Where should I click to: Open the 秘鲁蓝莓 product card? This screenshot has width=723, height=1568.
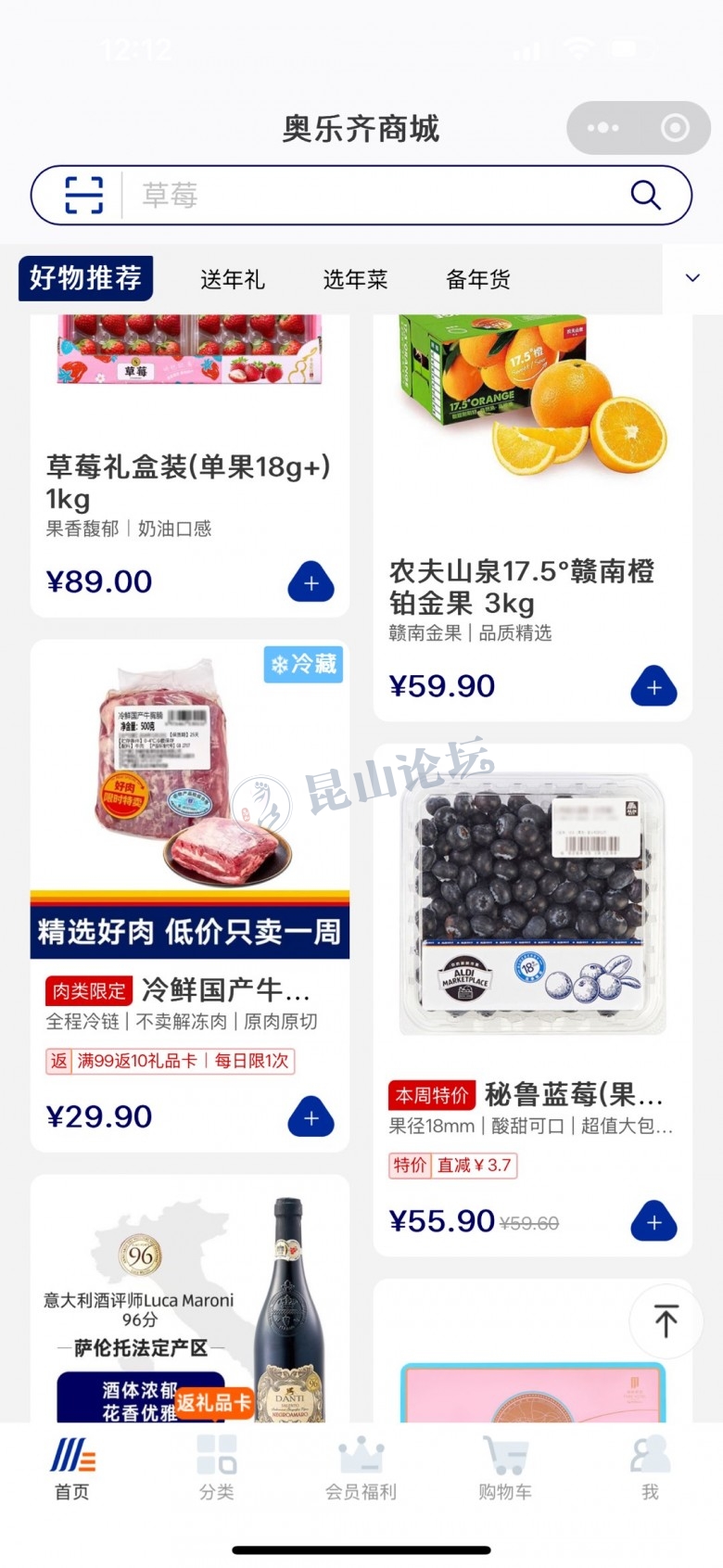coord(532,927)
